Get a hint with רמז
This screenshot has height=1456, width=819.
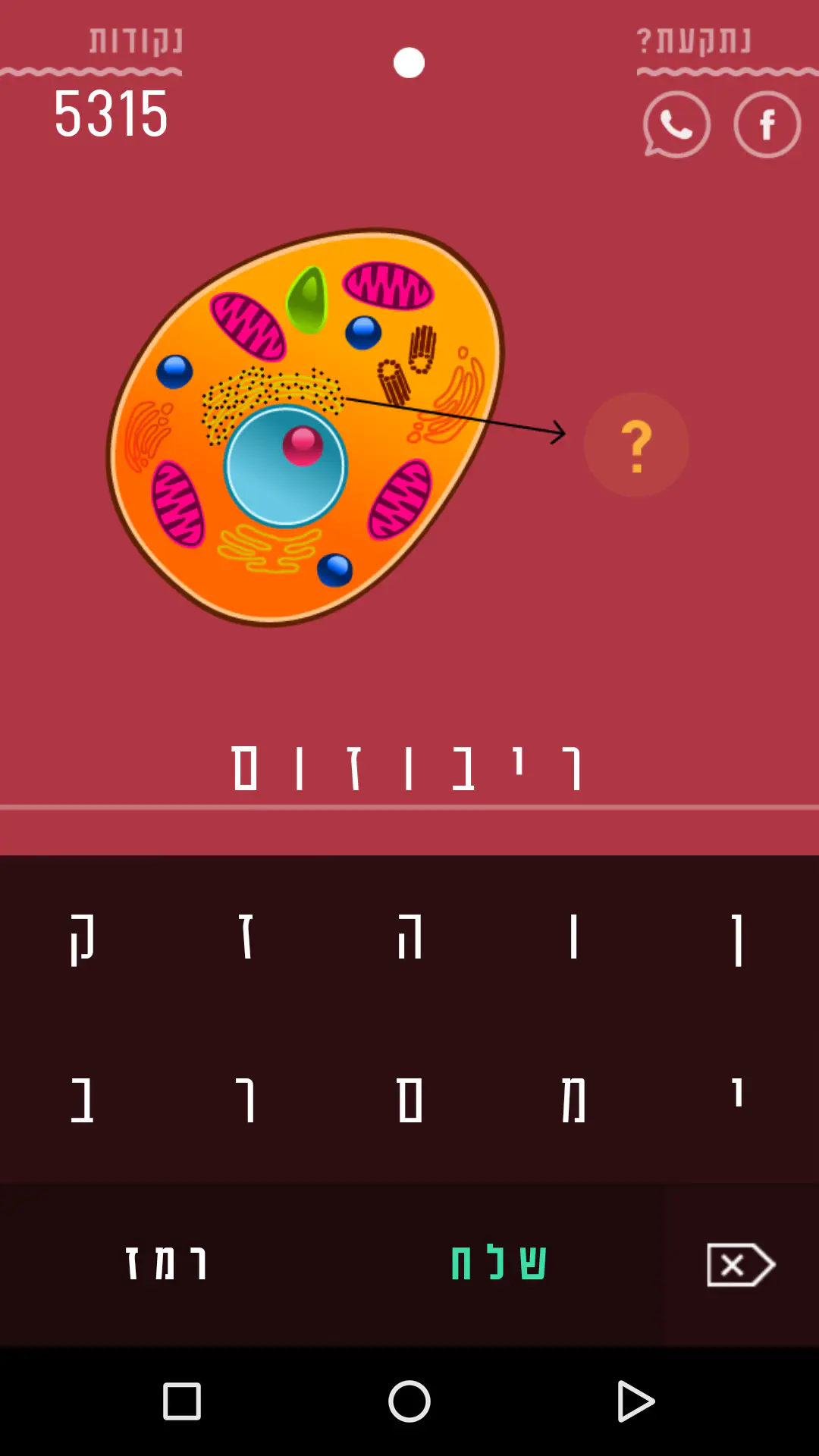click(166, 1263)
